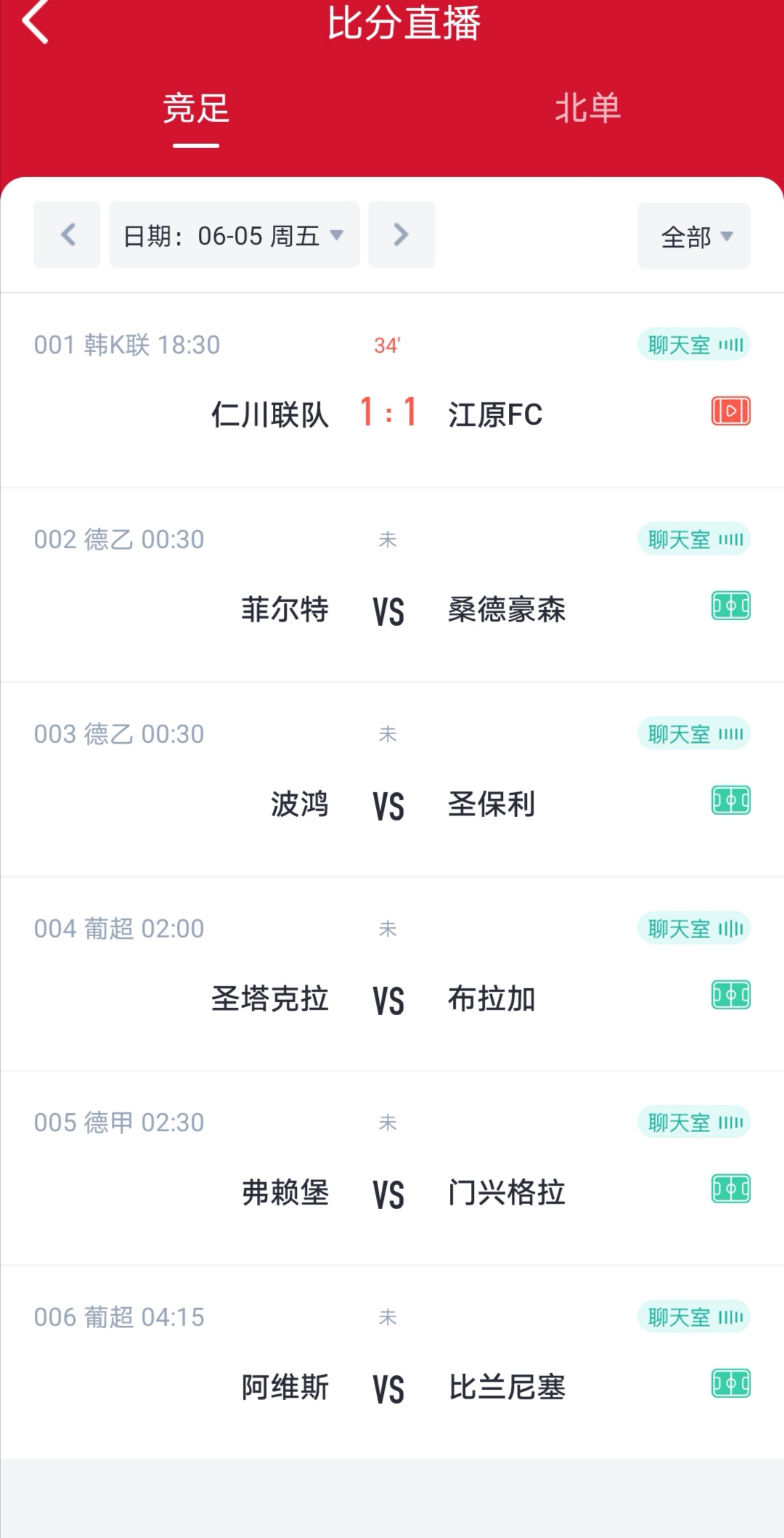Go to the previous date

[67, 235]
